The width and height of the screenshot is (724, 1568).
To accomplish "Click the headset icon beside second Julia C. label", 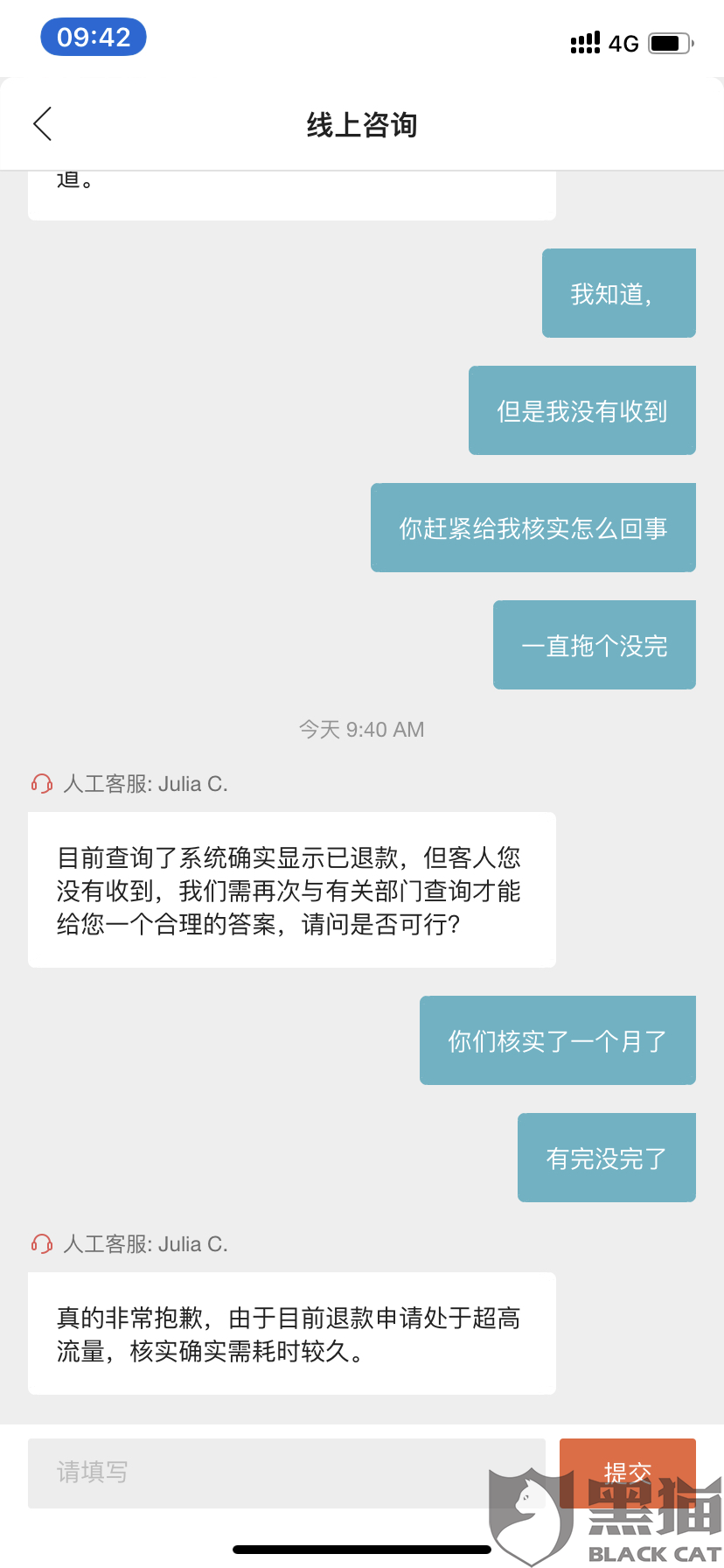I will (40, 1243).
